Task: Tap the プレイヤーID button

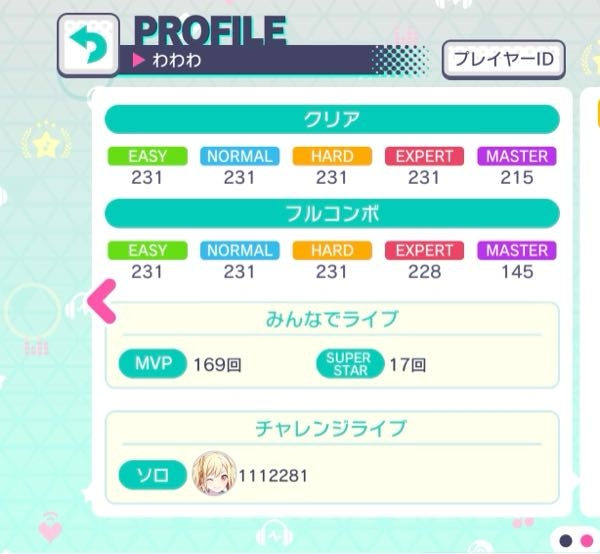Action: click(x=504, y=59)
